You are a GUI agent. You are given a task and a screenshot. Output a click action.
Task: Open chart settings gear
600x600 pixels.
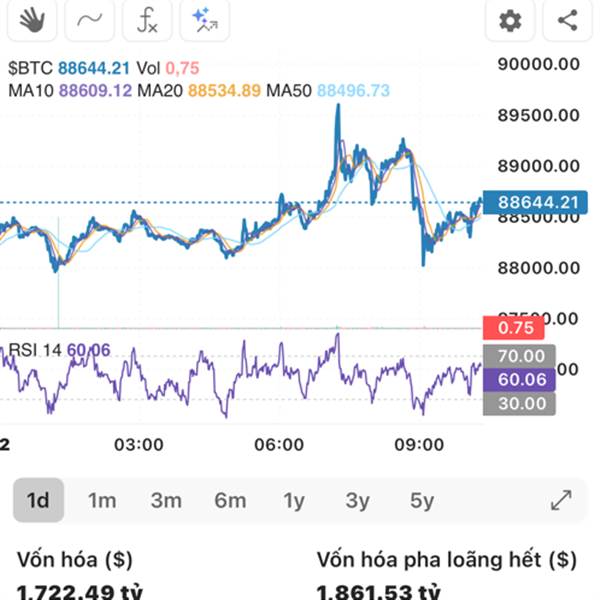pos(510,19)
